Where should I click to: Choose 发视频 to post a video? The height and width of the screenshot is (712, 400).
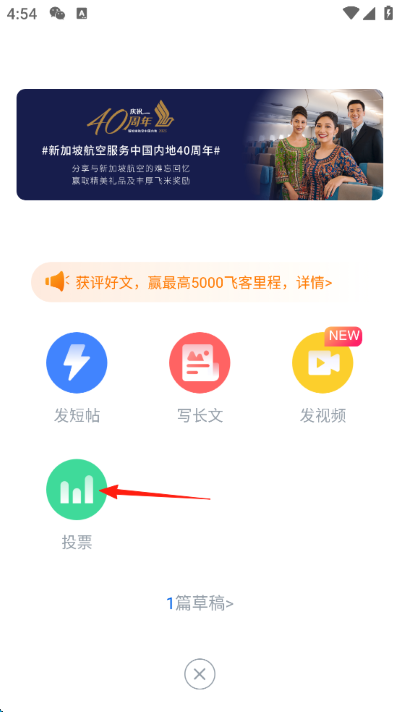(323, 378)
